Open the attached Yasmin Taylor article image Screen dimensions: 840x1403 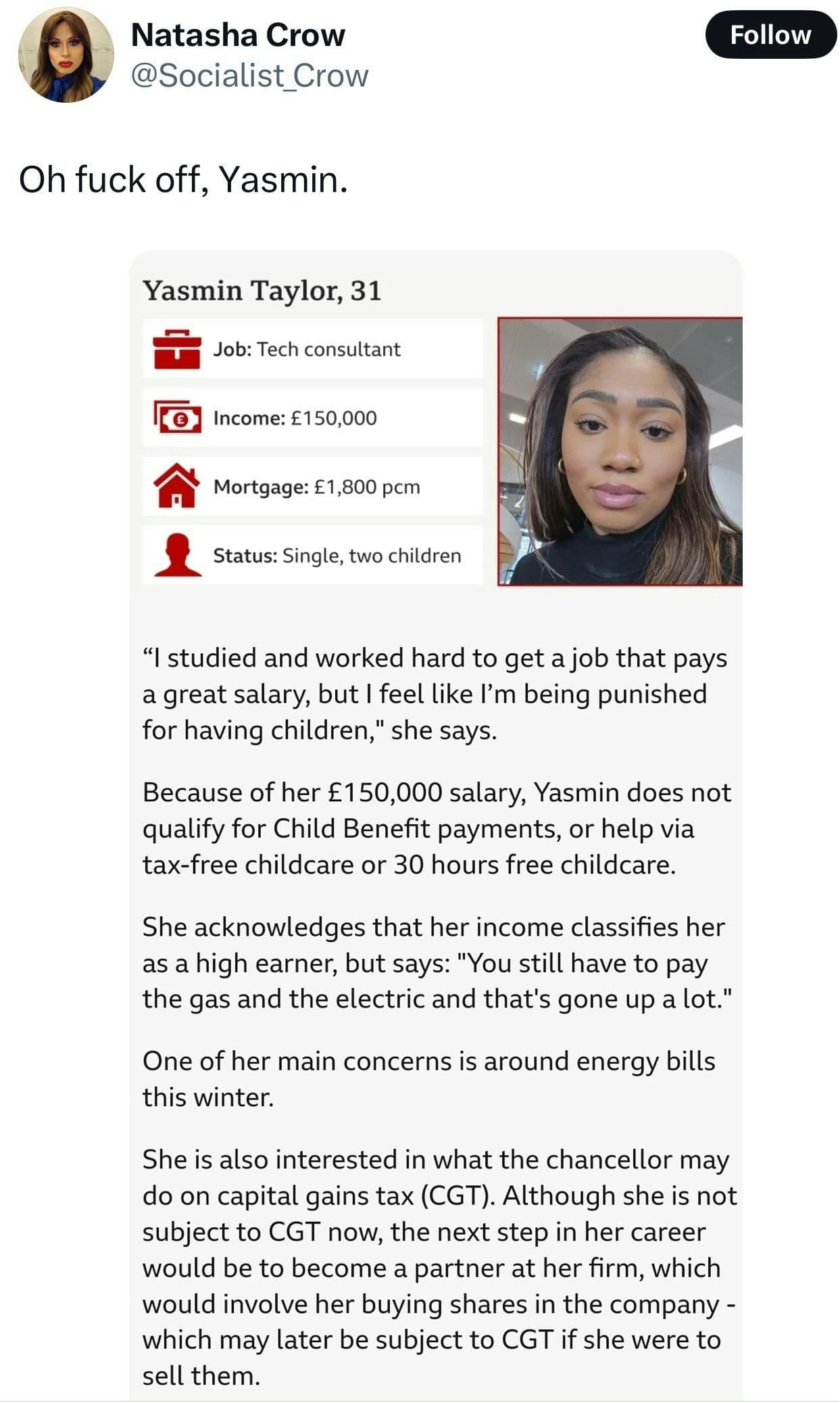pos(436,826)
